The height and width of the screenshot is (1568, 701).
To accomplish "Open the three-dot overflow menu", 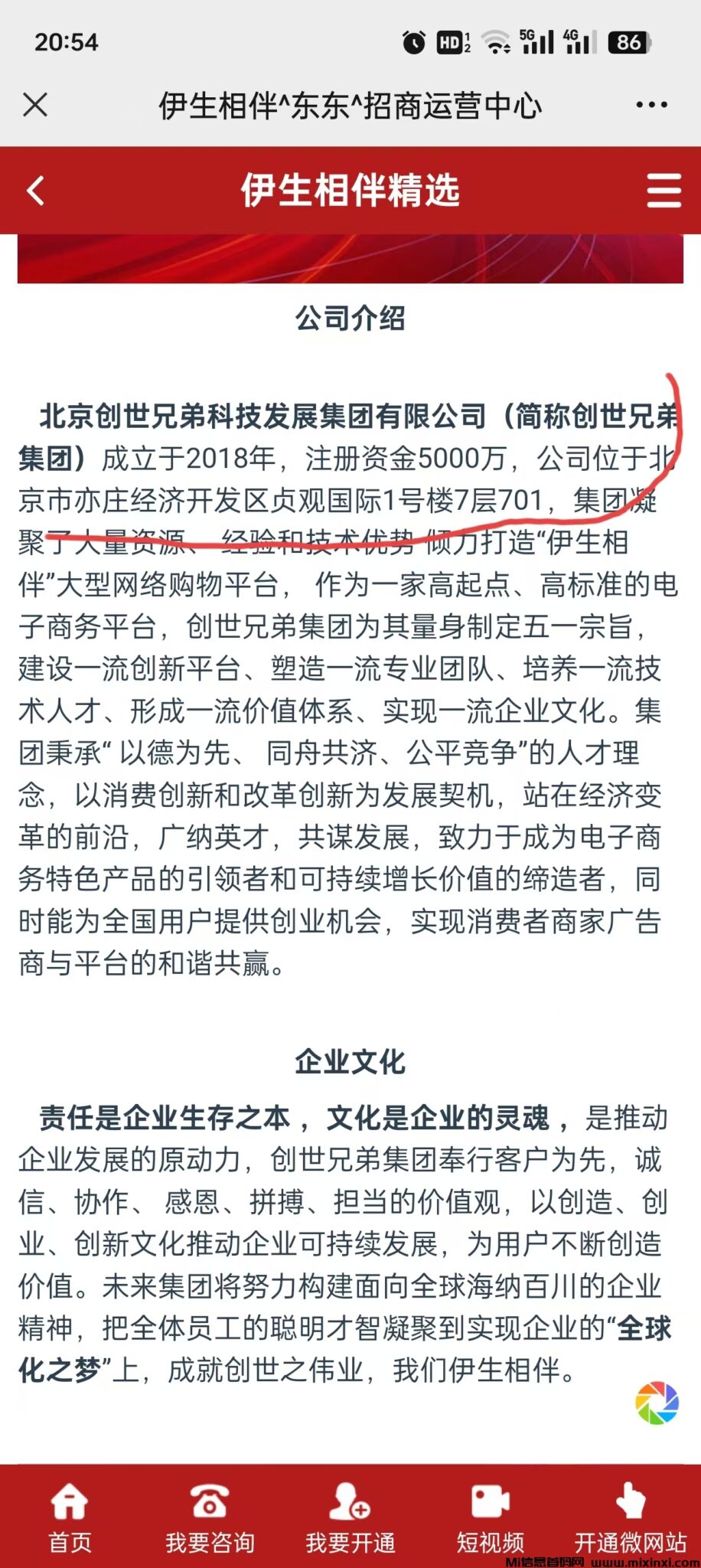I will tap(651, 105).
